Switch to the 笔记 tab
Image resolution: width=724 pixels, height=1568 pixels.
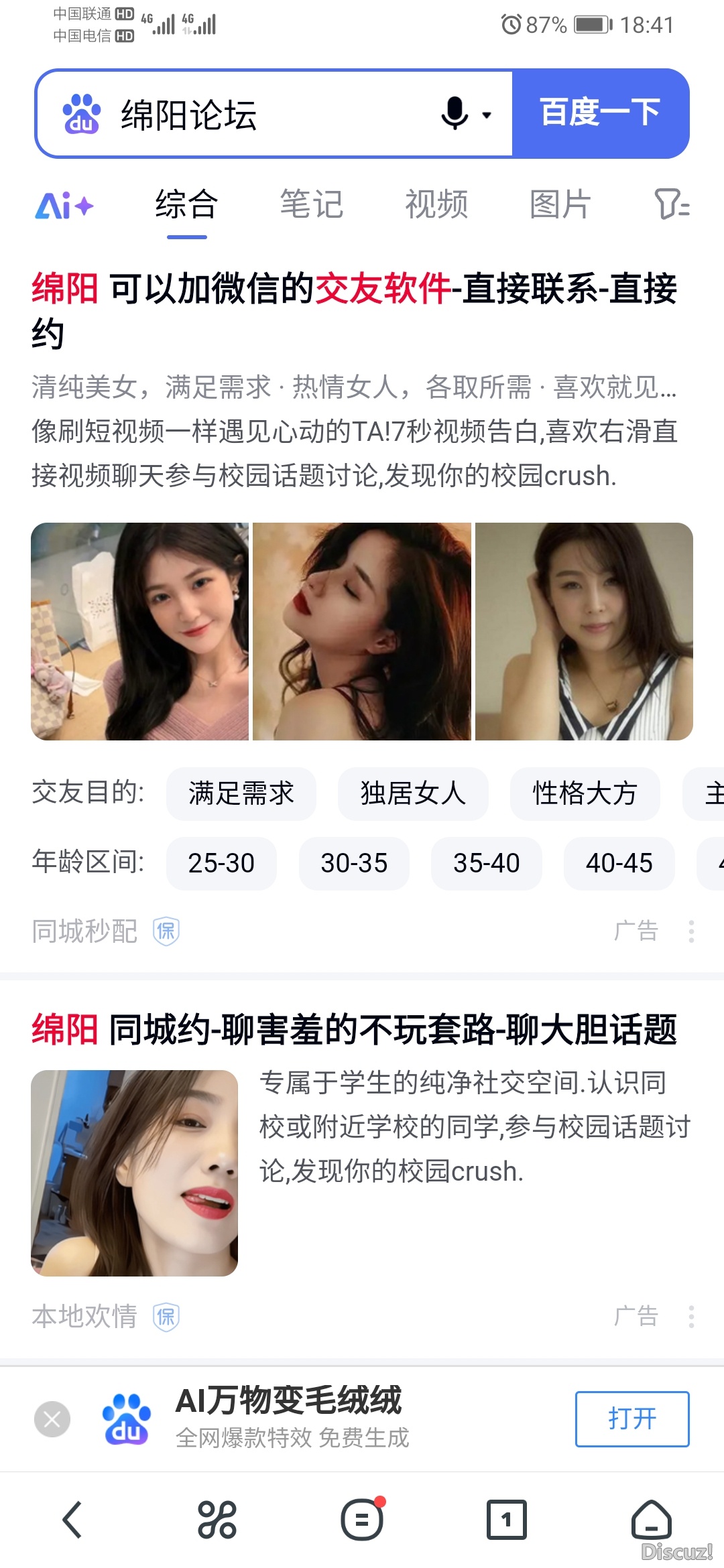click(311, 204)
